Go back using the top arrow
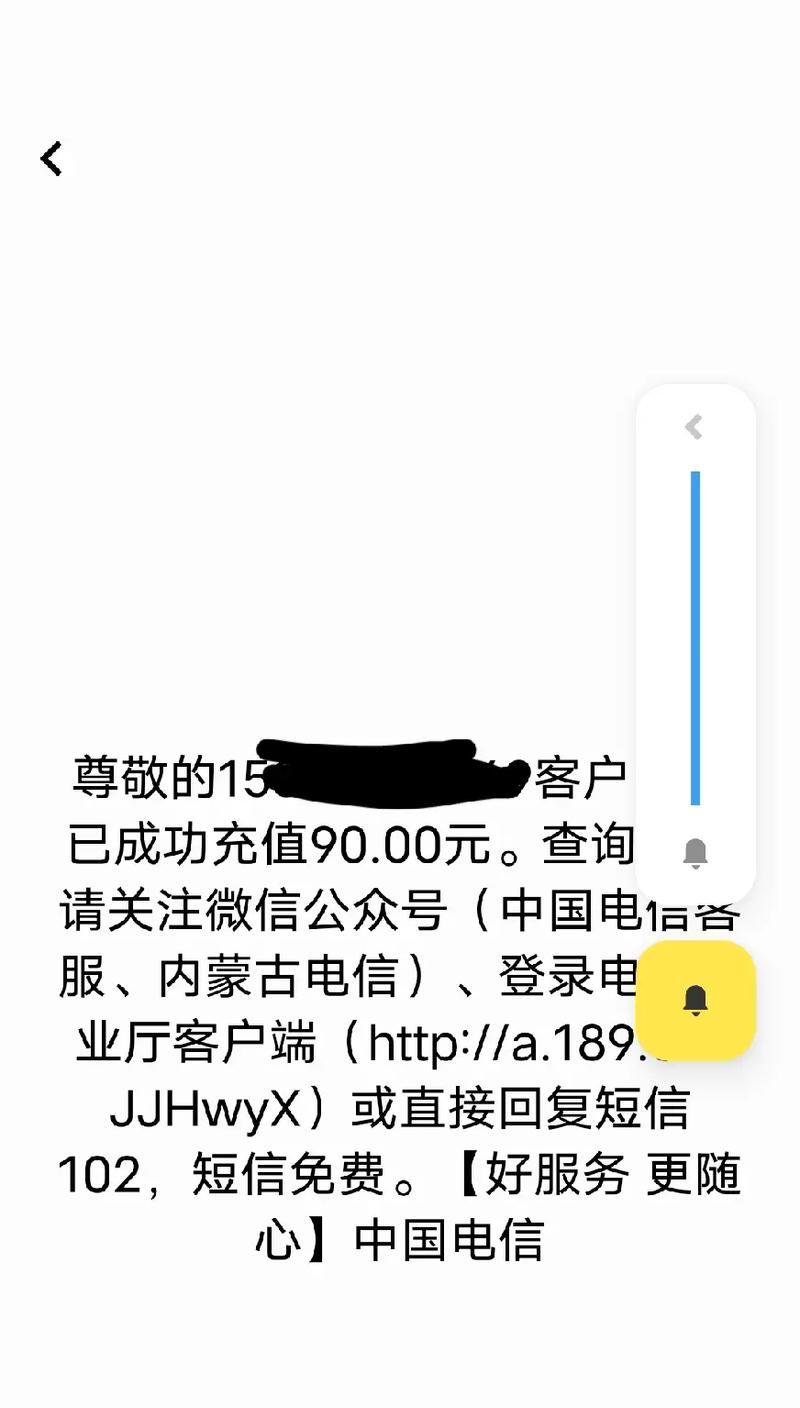This screenshot has width=800, height=1408. point(51,159)
